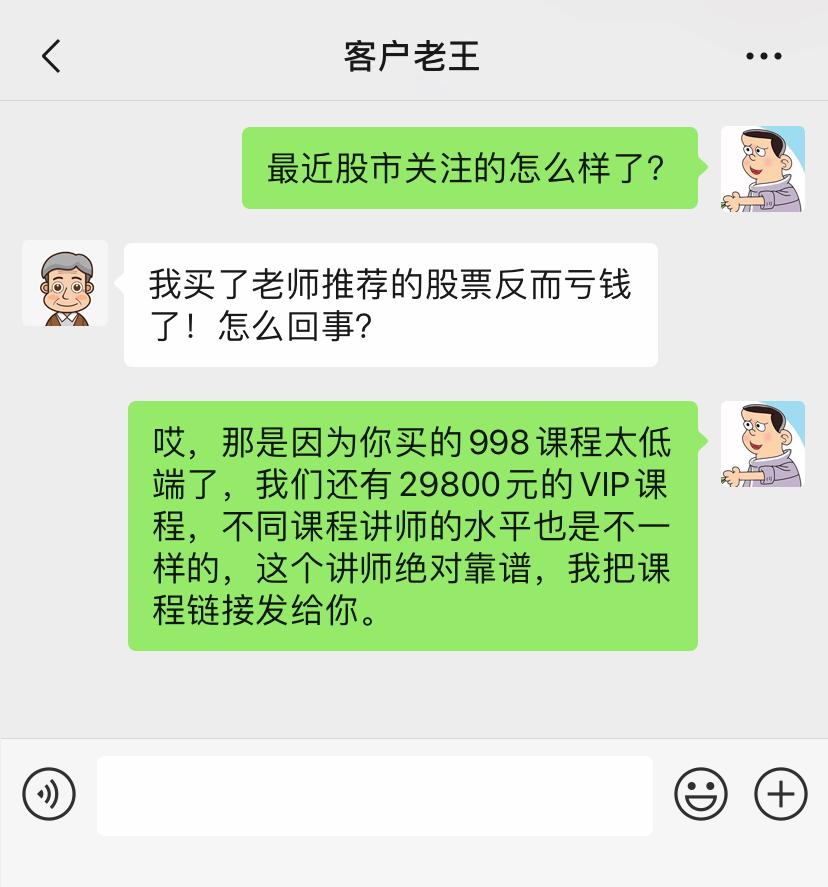This screenshot has width=828, height=887.
Task: Tap the message input field to start typing
Action: click(375, 794)
